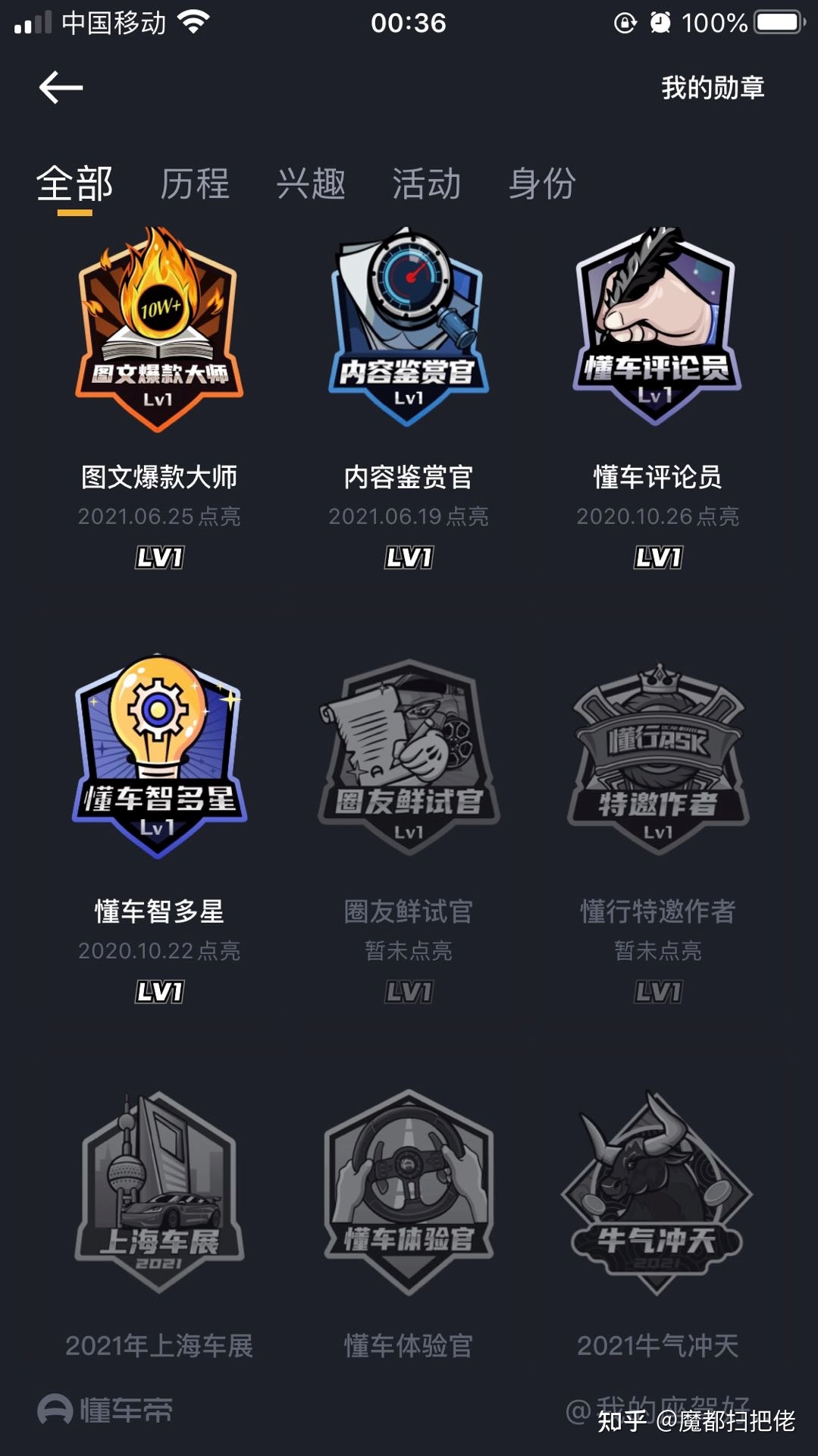Tap the LV1 label under 懂车智多星

point(159,992)
